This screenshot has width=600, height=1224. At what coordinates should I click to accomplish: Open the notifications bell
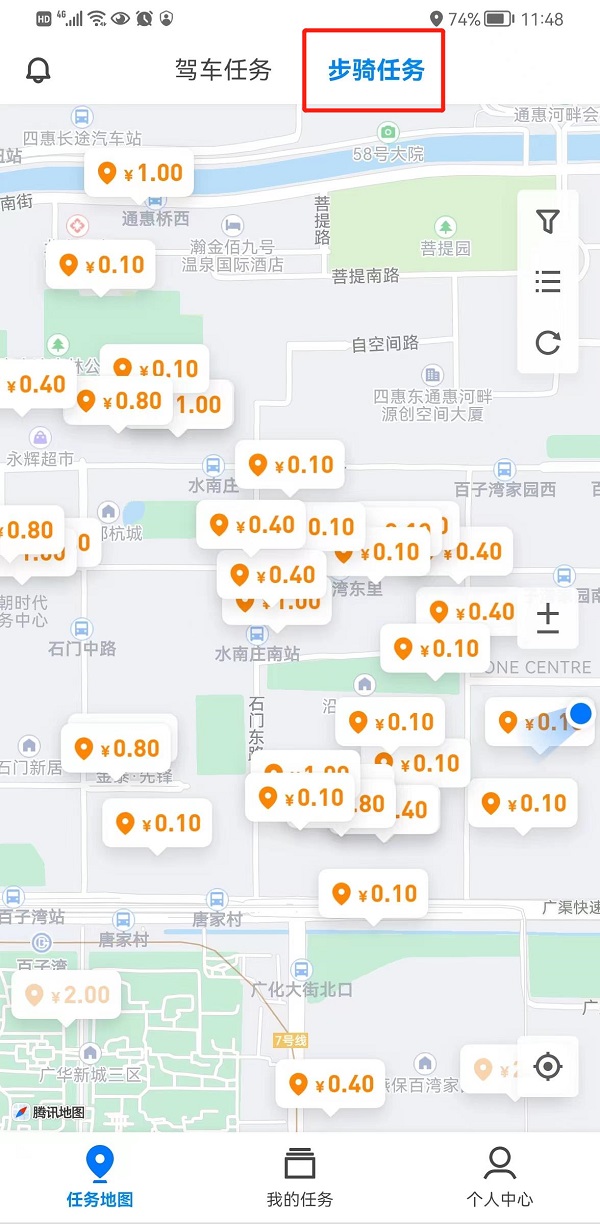[38, 70]
